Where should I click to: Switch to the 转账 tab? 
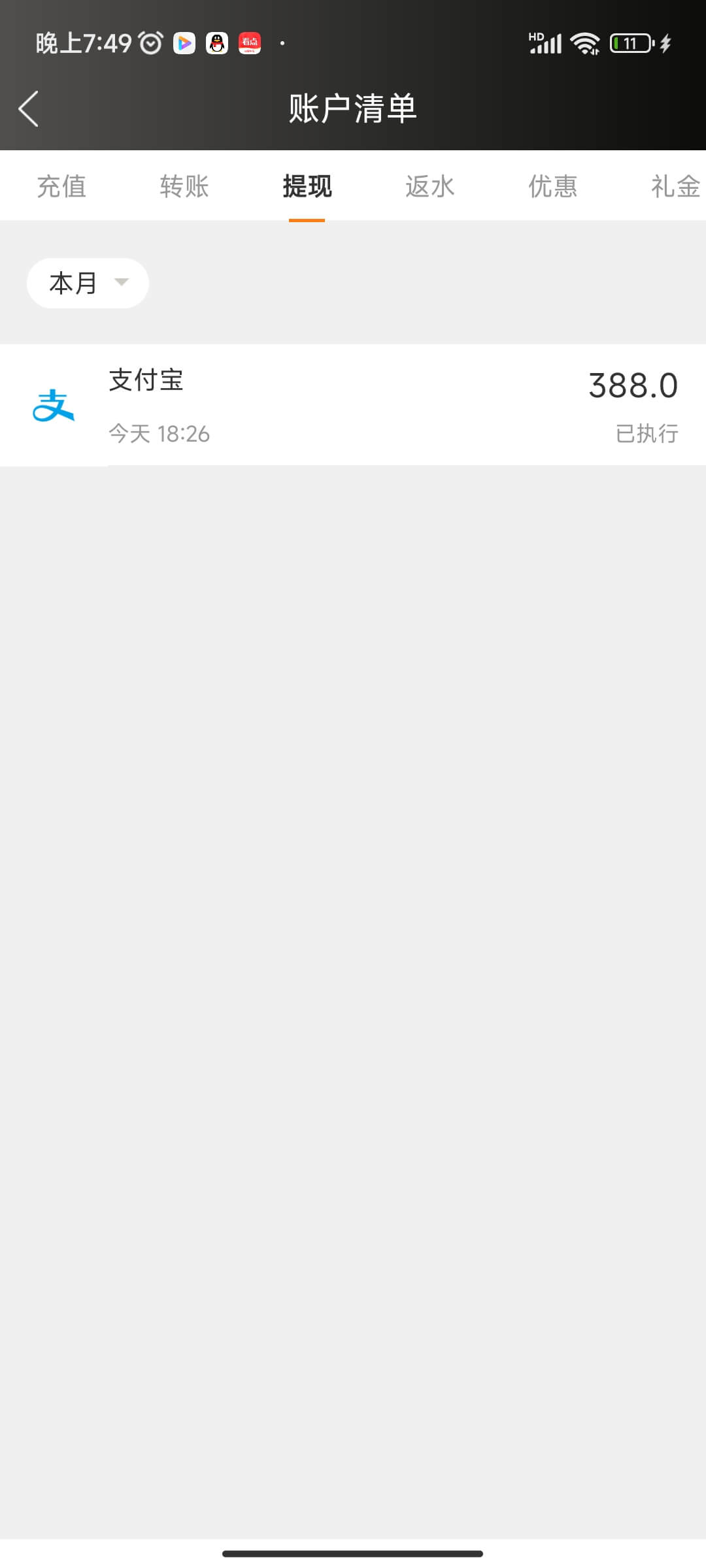coord(184,186)
